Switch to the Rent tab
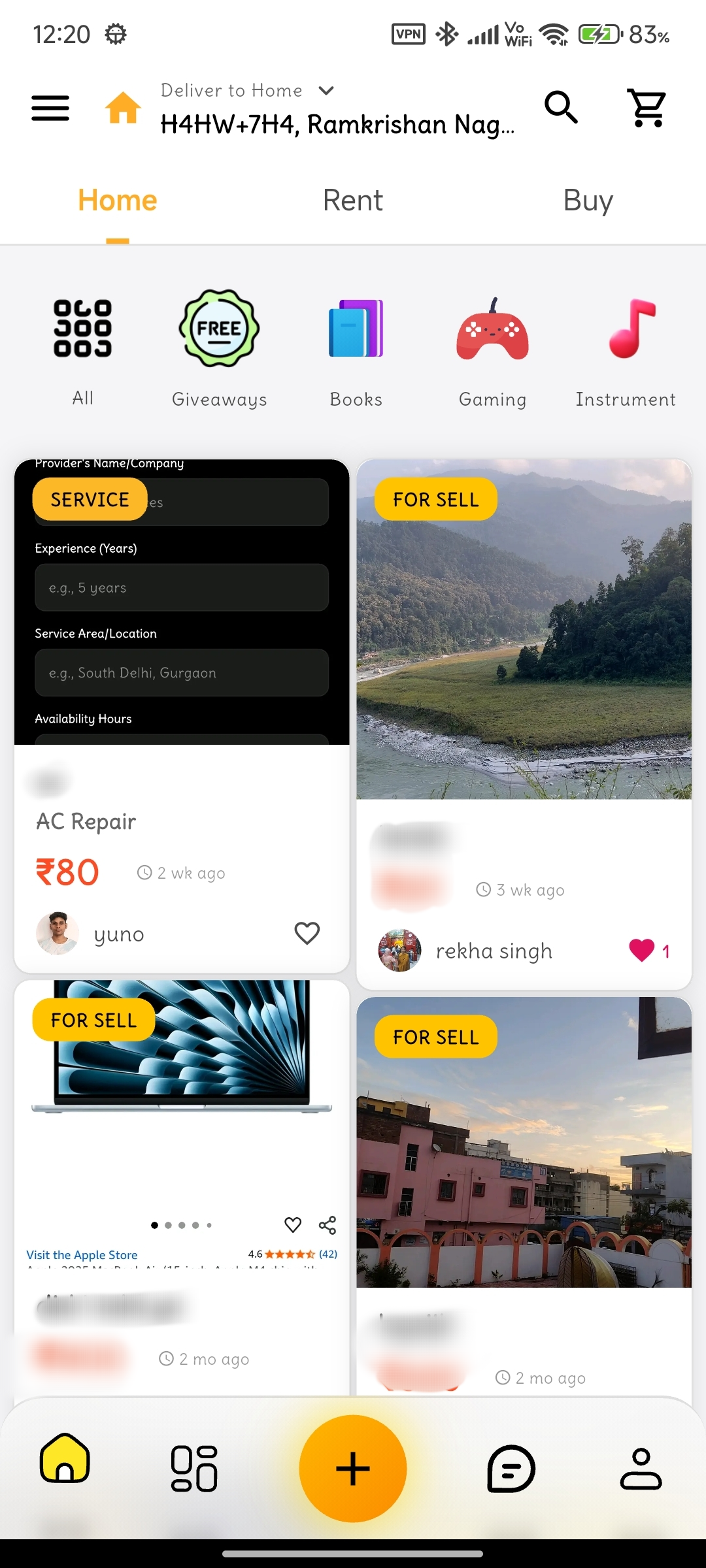Image resolution: width=706 pixels, height=1568 pixels. 352,201
